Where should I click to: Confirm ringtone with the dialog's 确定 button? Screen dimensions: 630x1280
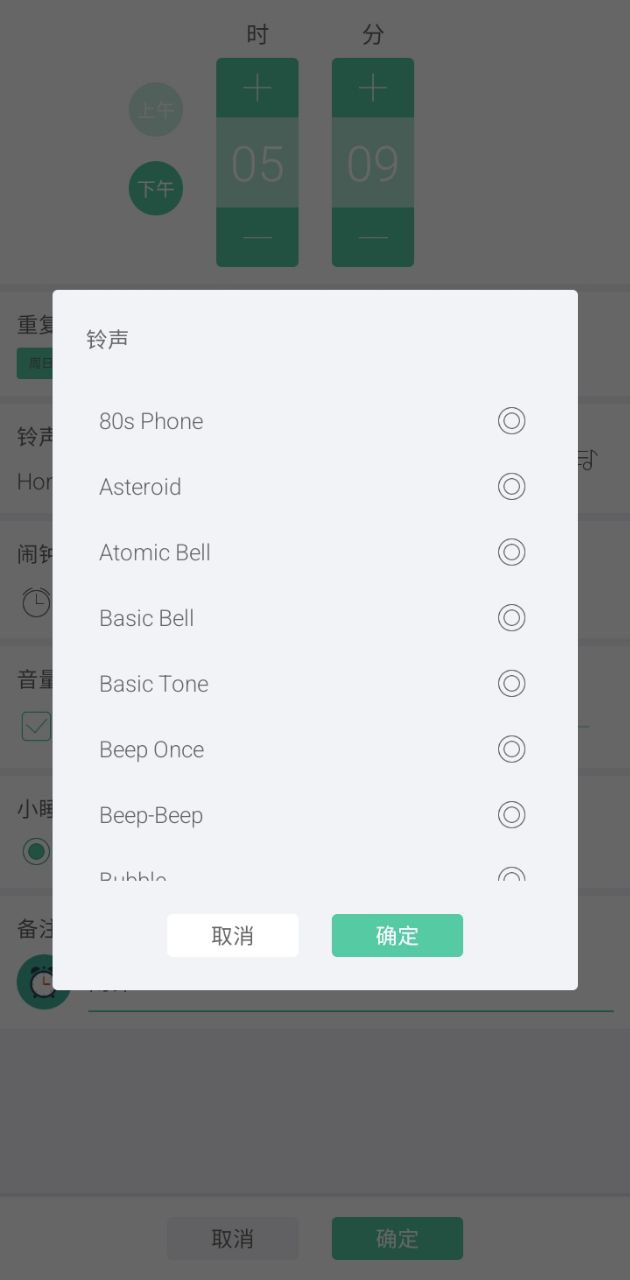[397, 935]
